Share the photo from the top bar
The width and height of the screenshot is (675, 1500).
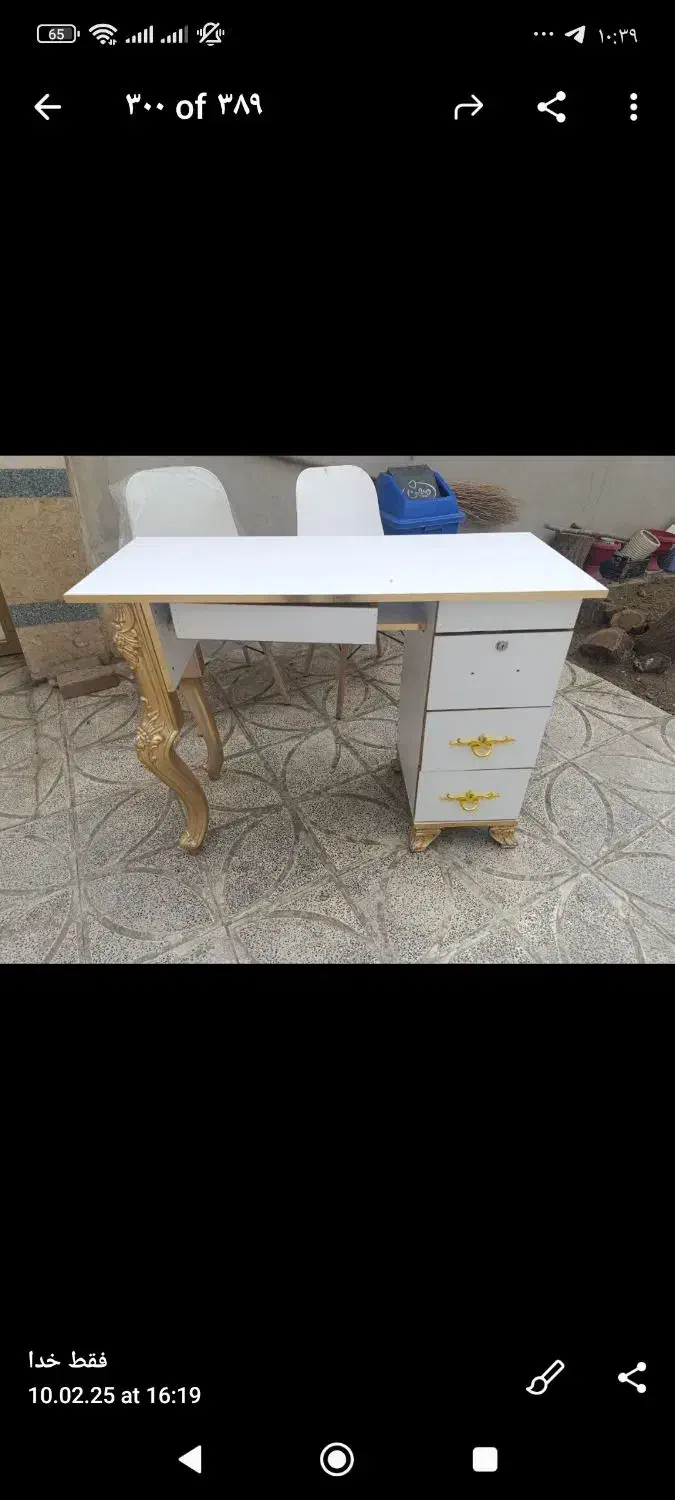tap(551, 107)
